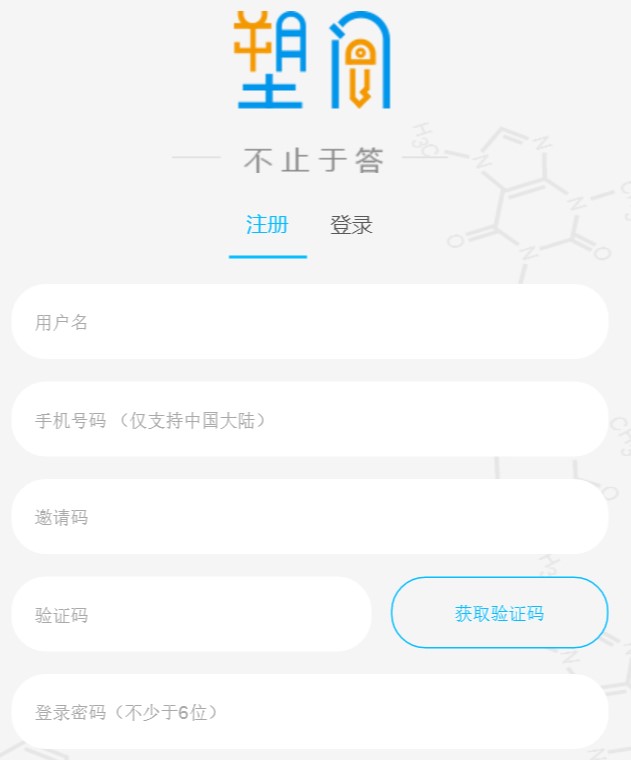
Task: Request a code with 获取验证码
Action: [499, 613]
